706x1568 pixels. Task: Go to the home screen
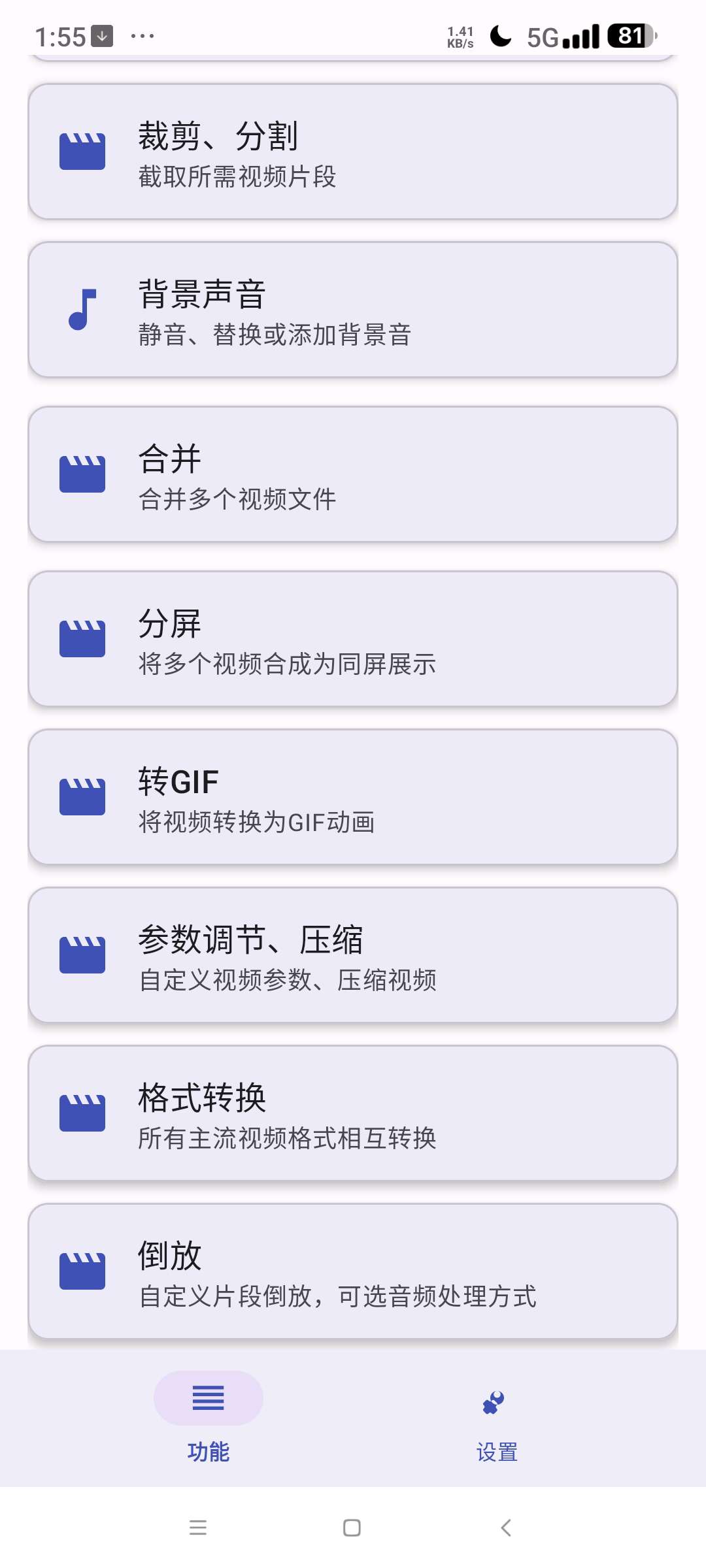352,1527
